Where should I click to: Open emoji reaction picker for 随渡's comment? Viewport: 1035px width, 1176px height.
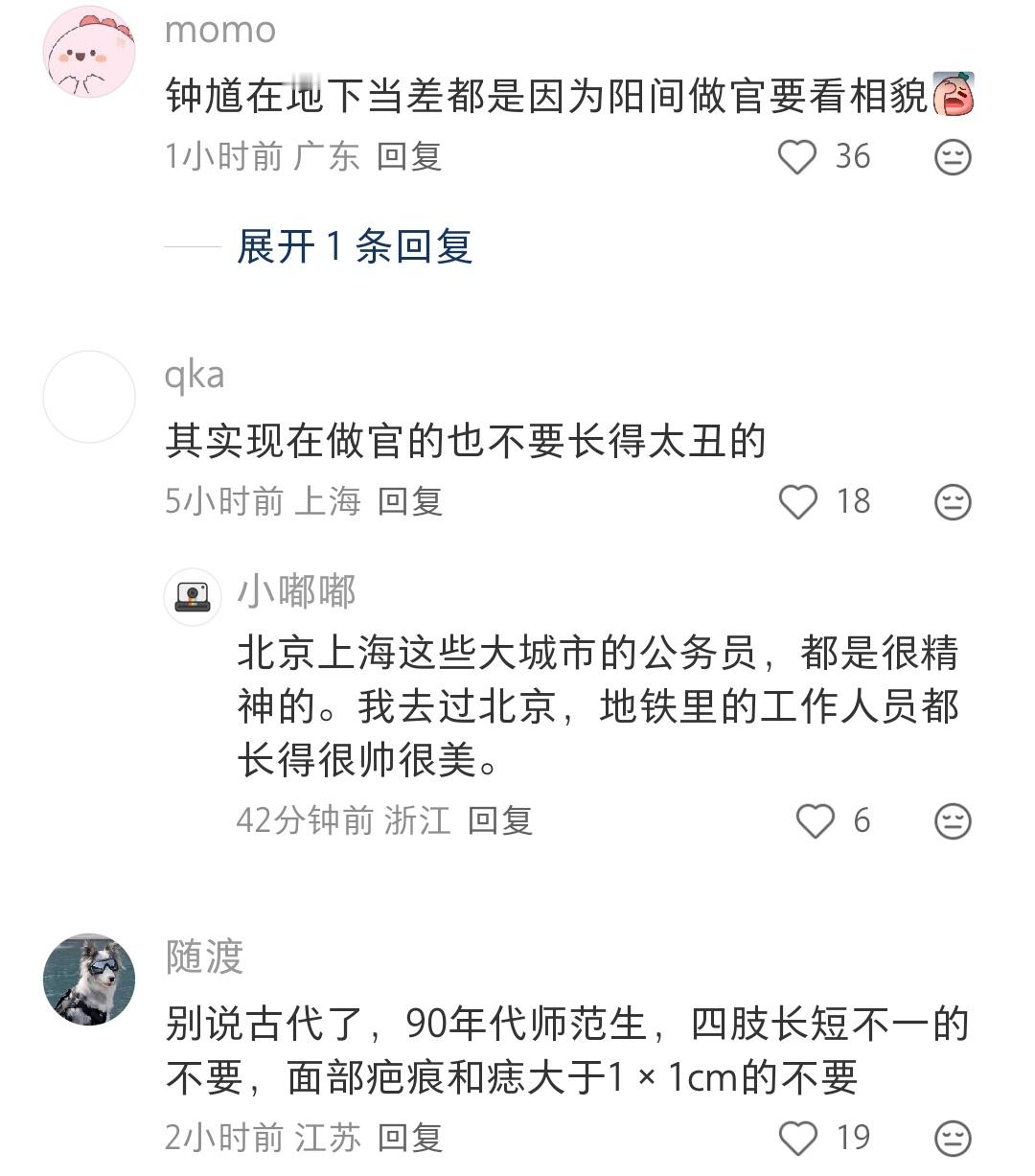951,1138
